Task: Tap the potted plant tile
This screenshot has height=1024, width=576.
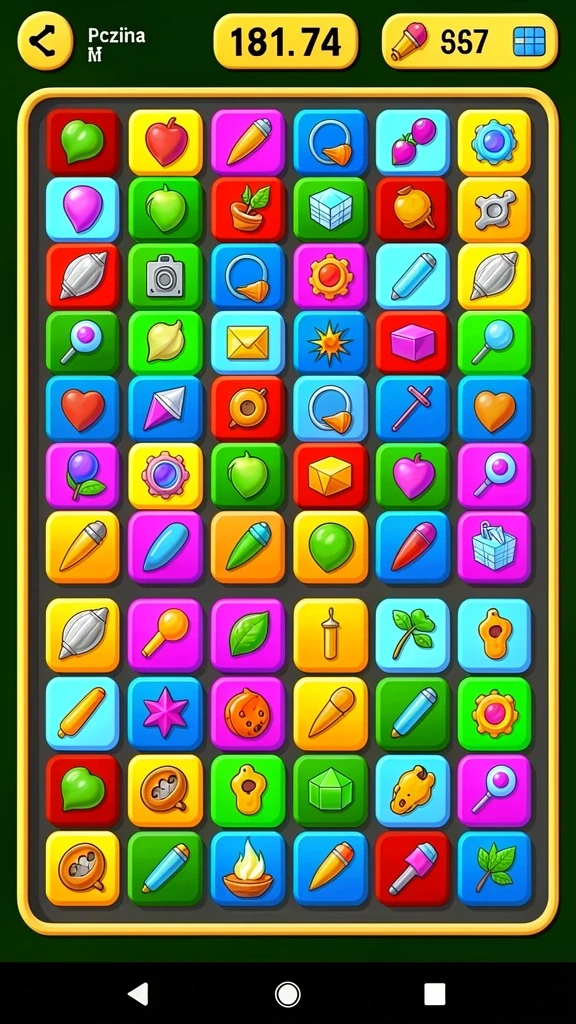Action: [x=248, y=209]
